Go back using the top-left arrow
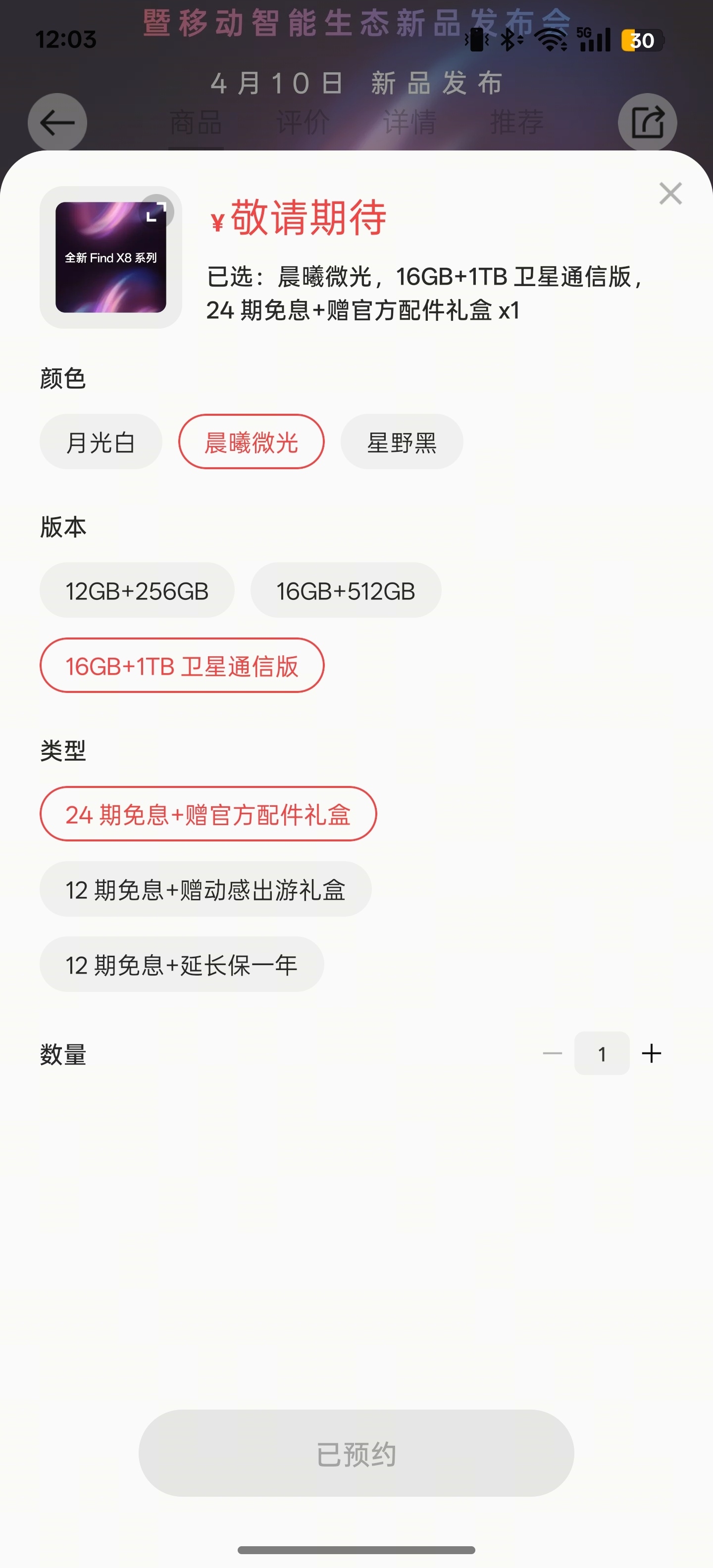This screenshot has height=1568, width=713. point(57,122)
